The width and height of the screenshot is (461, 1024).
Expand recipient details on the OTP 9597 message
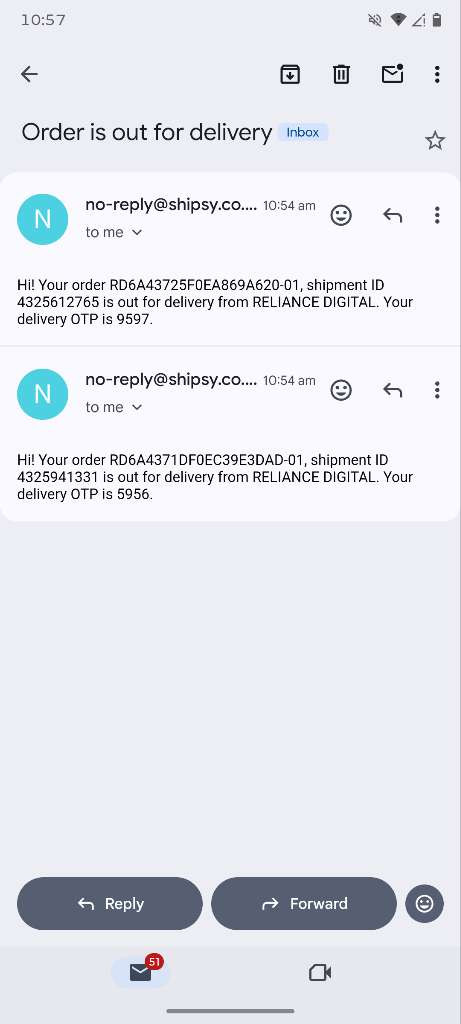click(114, 232)
